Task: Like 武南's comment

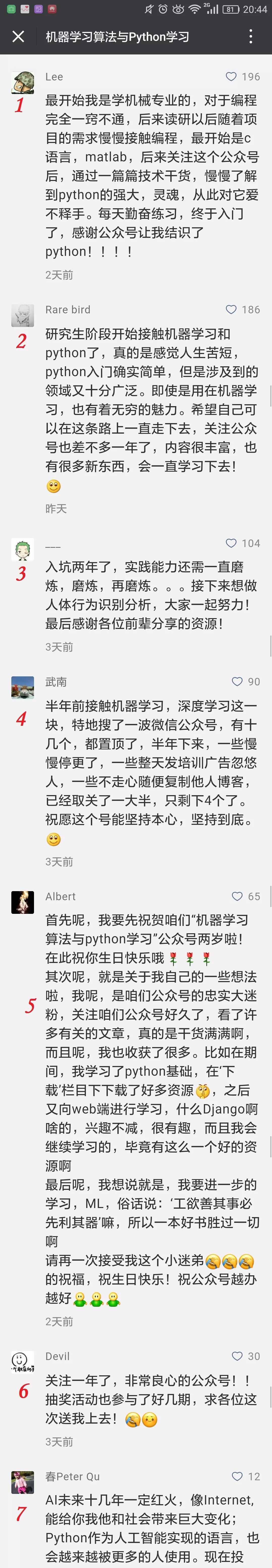Action: pyautogui.click(x=237, y=682)
